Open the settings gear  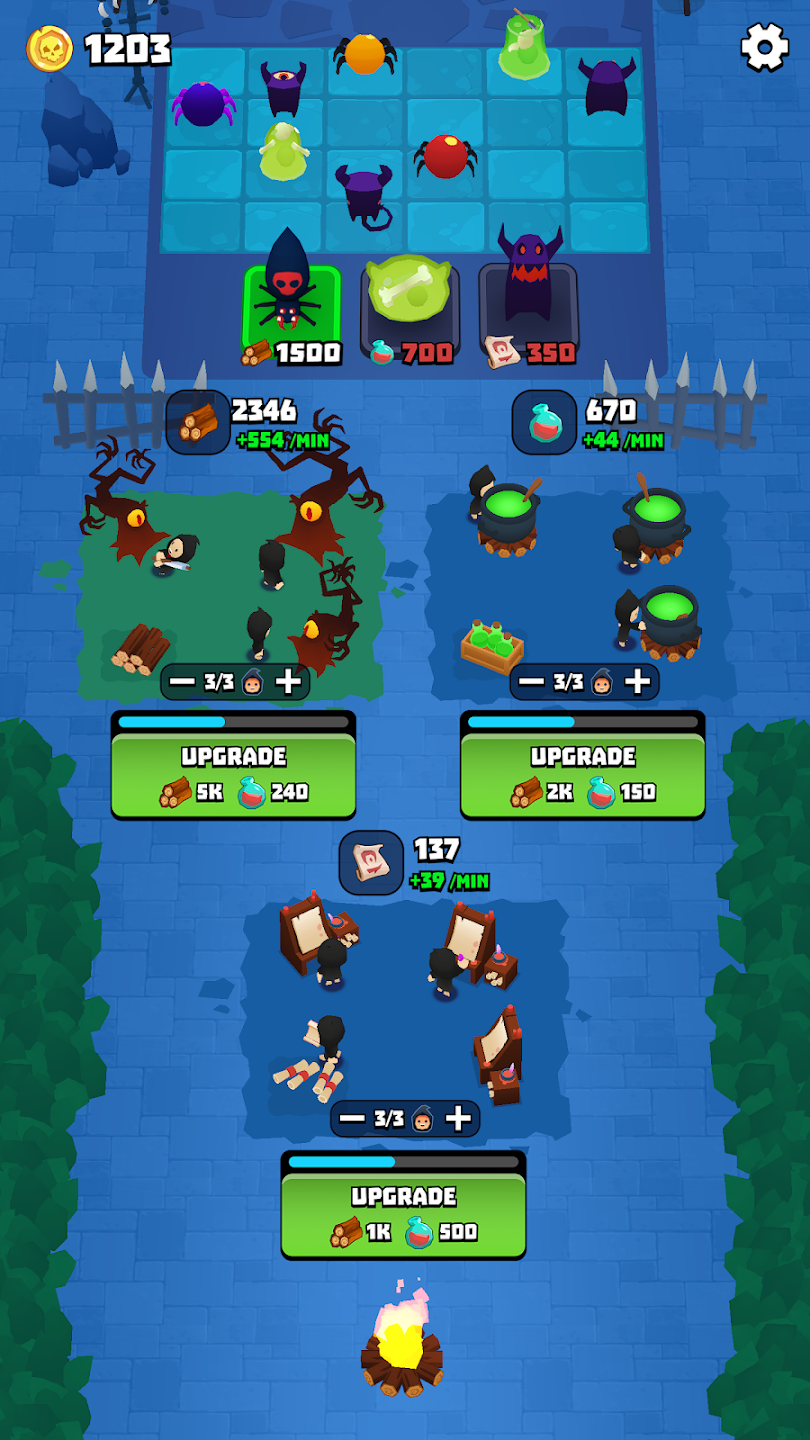click(x=764, y=46)
